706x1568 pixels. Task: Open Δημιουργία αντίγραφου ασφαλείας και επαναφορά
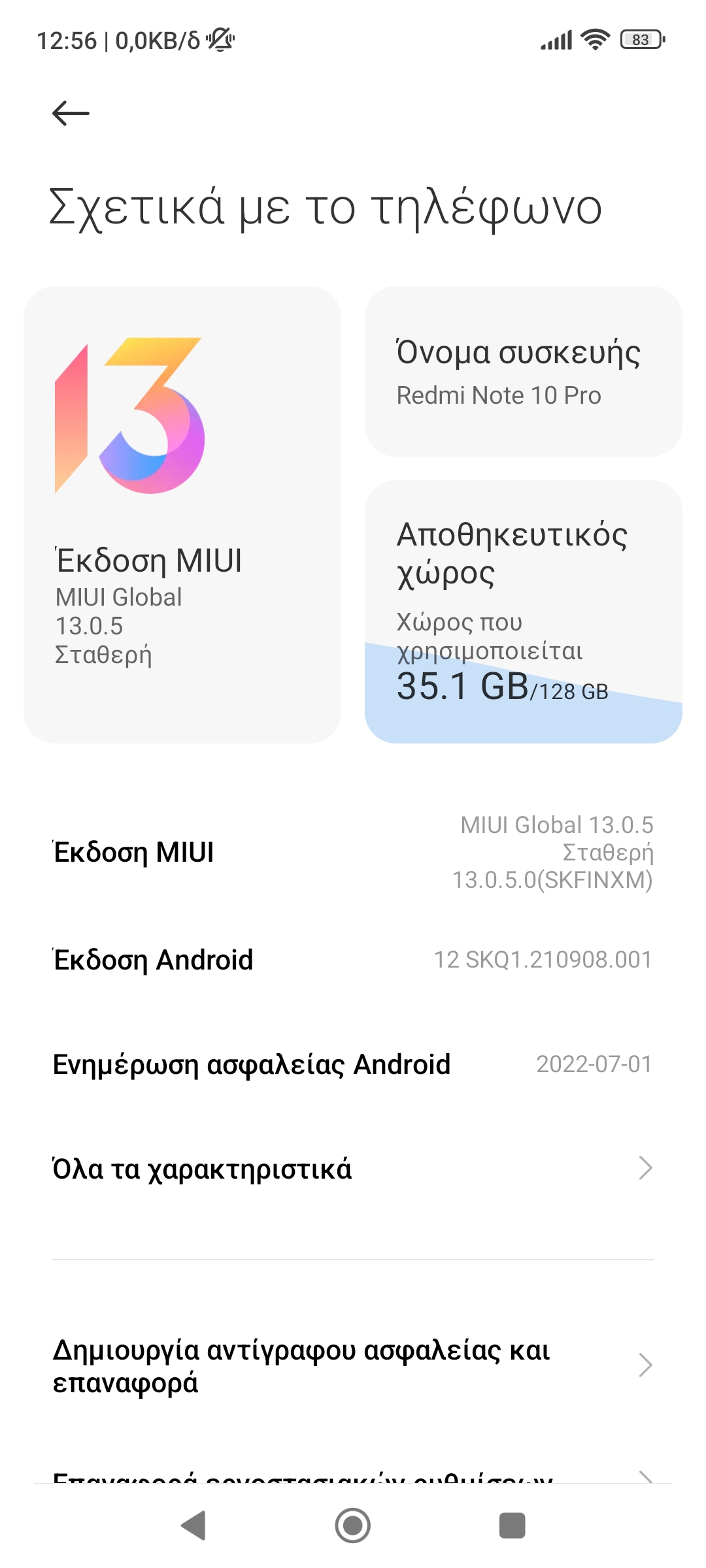coord(353,1365)
